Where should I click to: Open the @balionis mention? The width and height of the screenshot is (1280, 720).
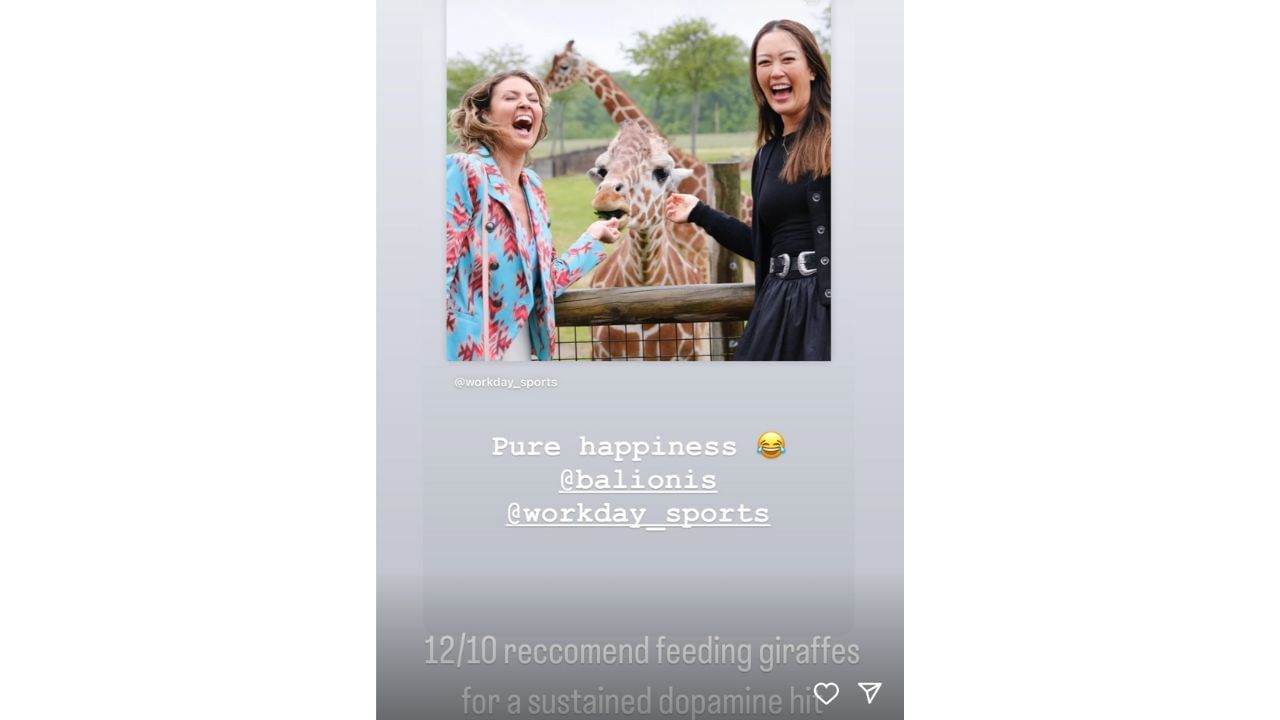click(638, 480)
